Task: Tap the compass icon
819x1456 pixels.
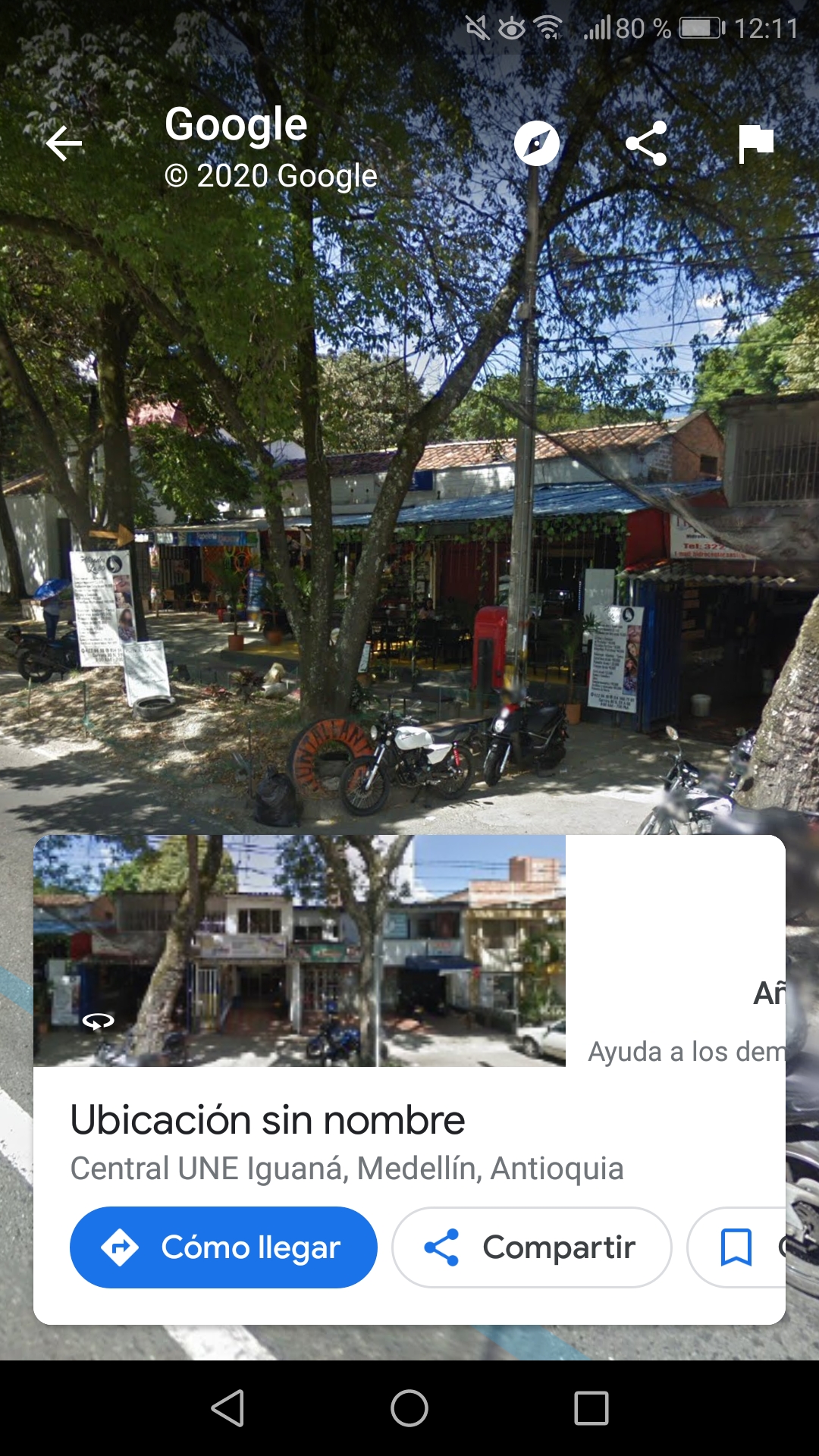Action: [537, 143]
